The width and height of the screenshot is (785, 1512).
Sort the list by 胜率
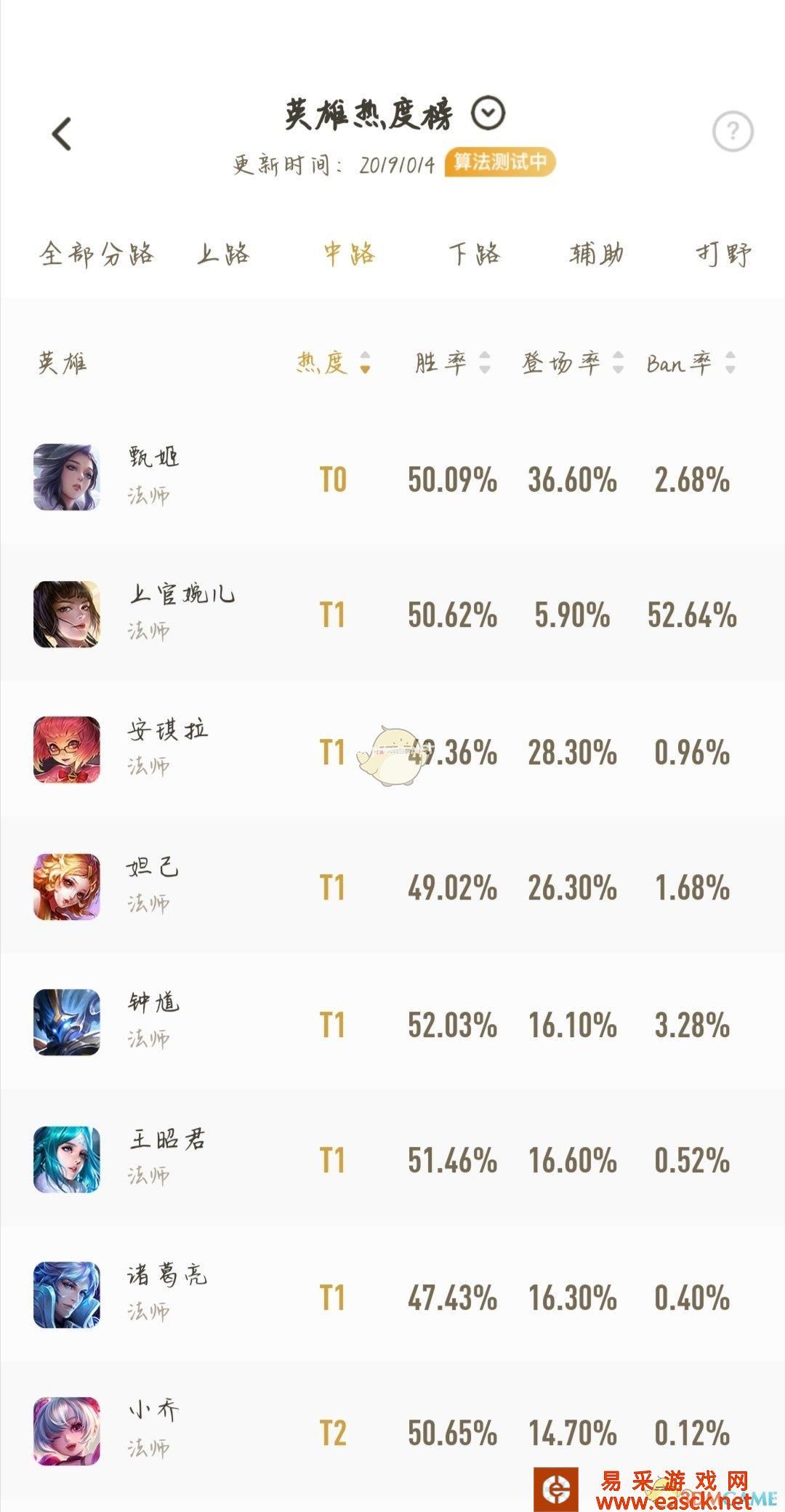[452, 362]
